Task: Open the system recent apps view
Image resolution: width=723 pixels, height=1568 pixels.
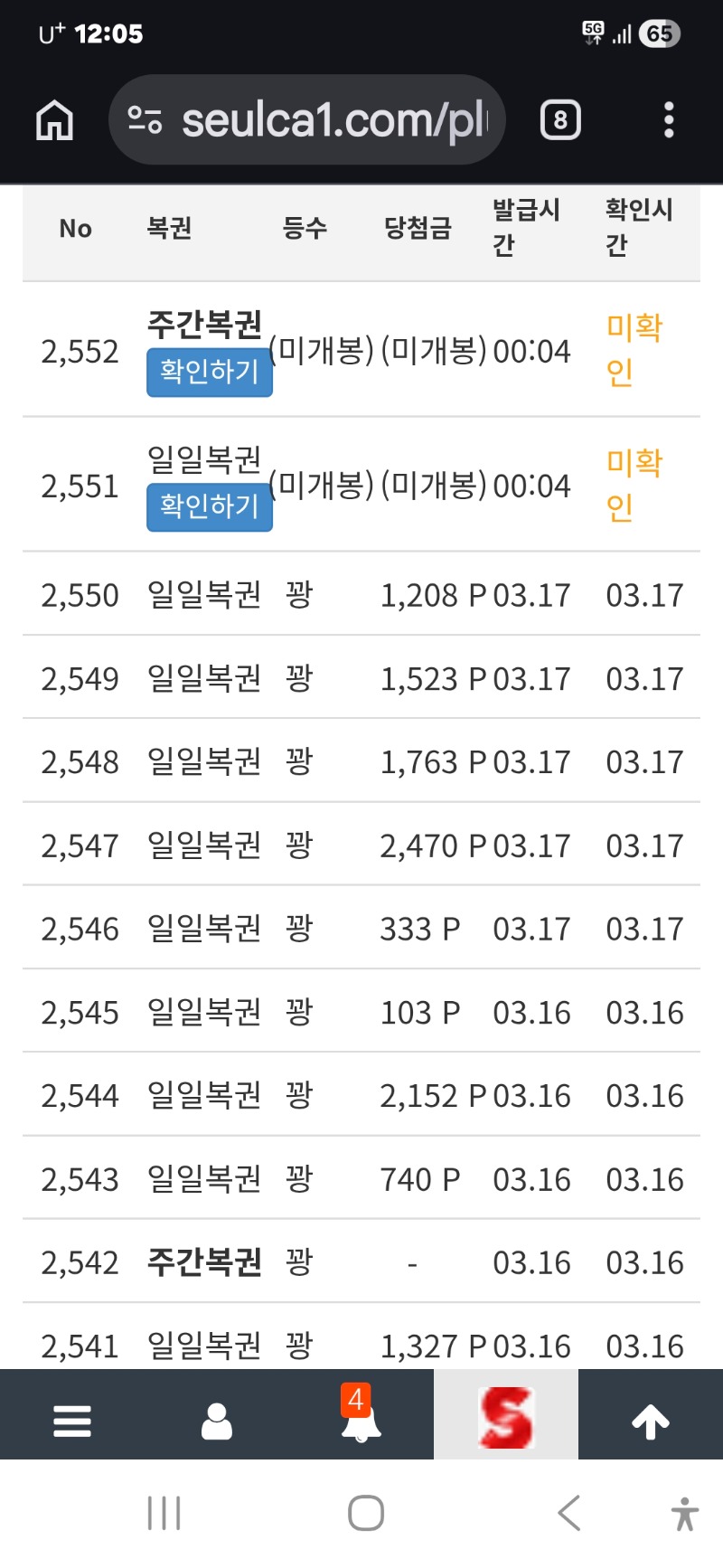Action: (164, 1513)
